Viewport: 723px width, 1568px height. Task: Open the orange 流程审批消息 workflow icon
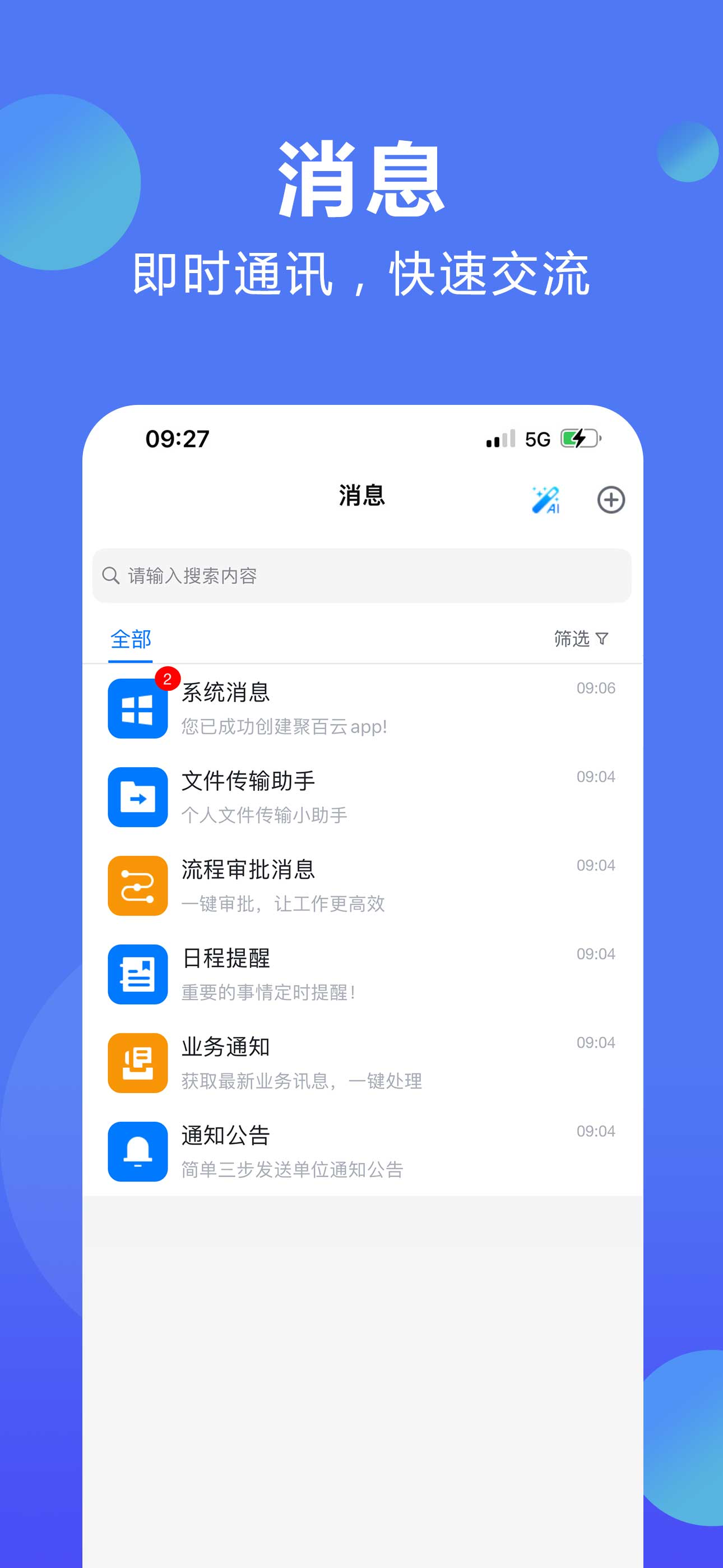(137, 887)
